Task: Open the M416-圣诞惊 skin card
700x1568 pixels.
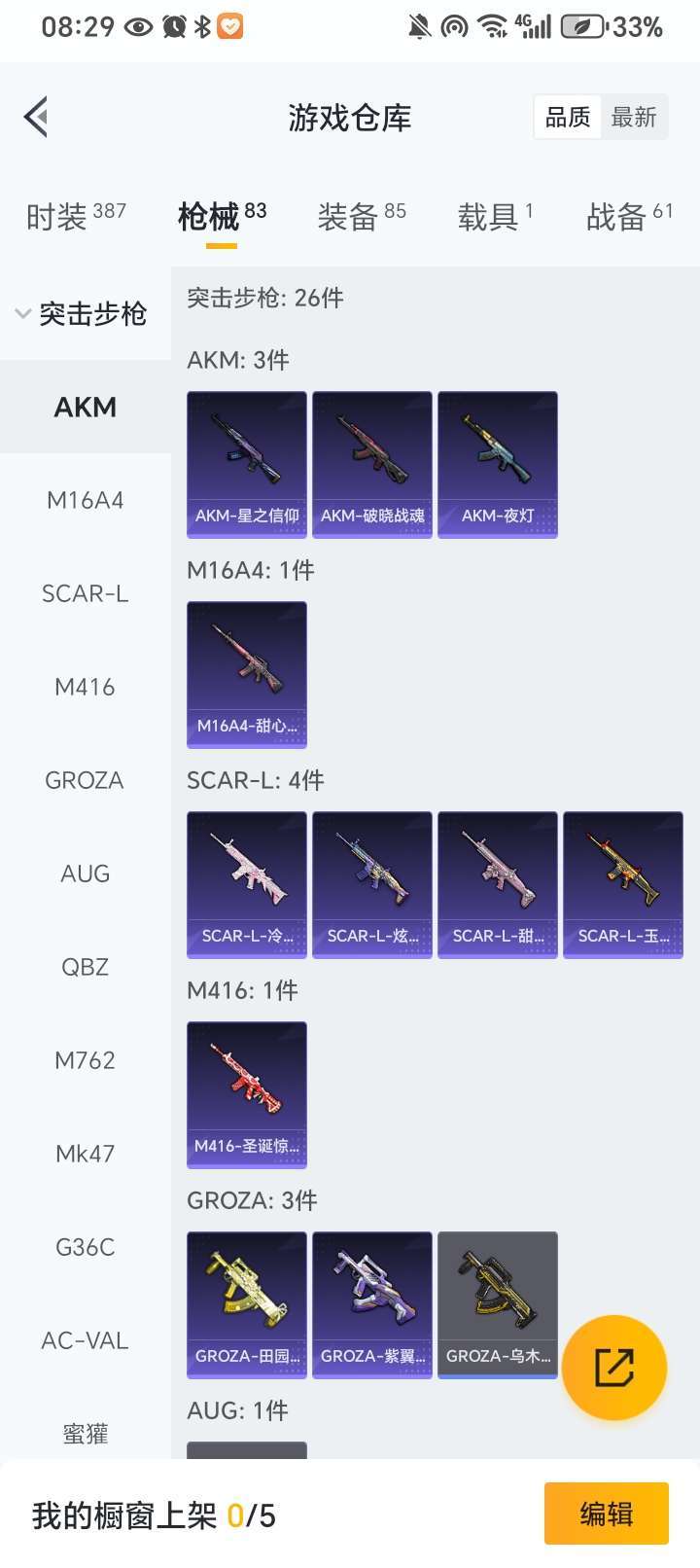Action: click(247, 1095)
